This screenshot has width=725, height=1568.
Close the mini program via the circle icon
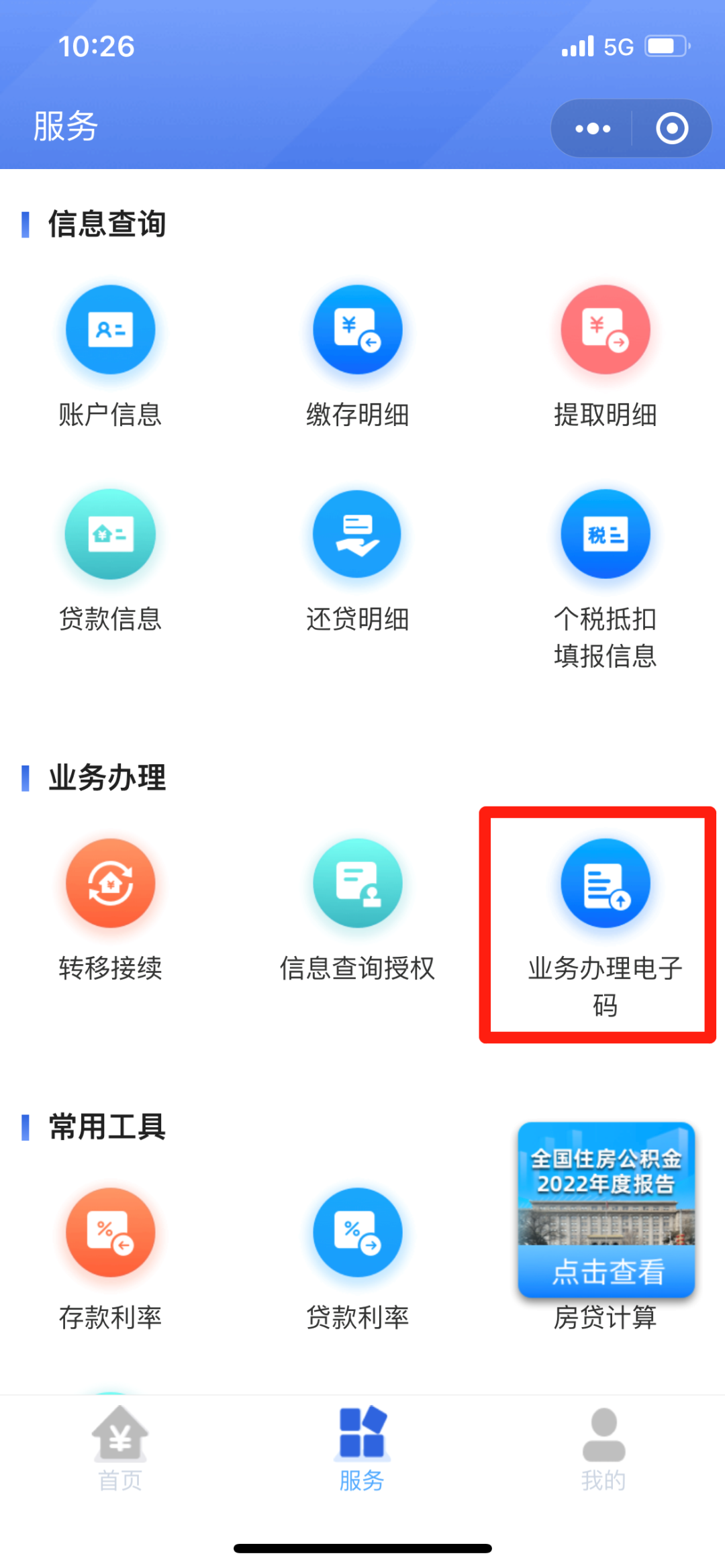(672, 128)
